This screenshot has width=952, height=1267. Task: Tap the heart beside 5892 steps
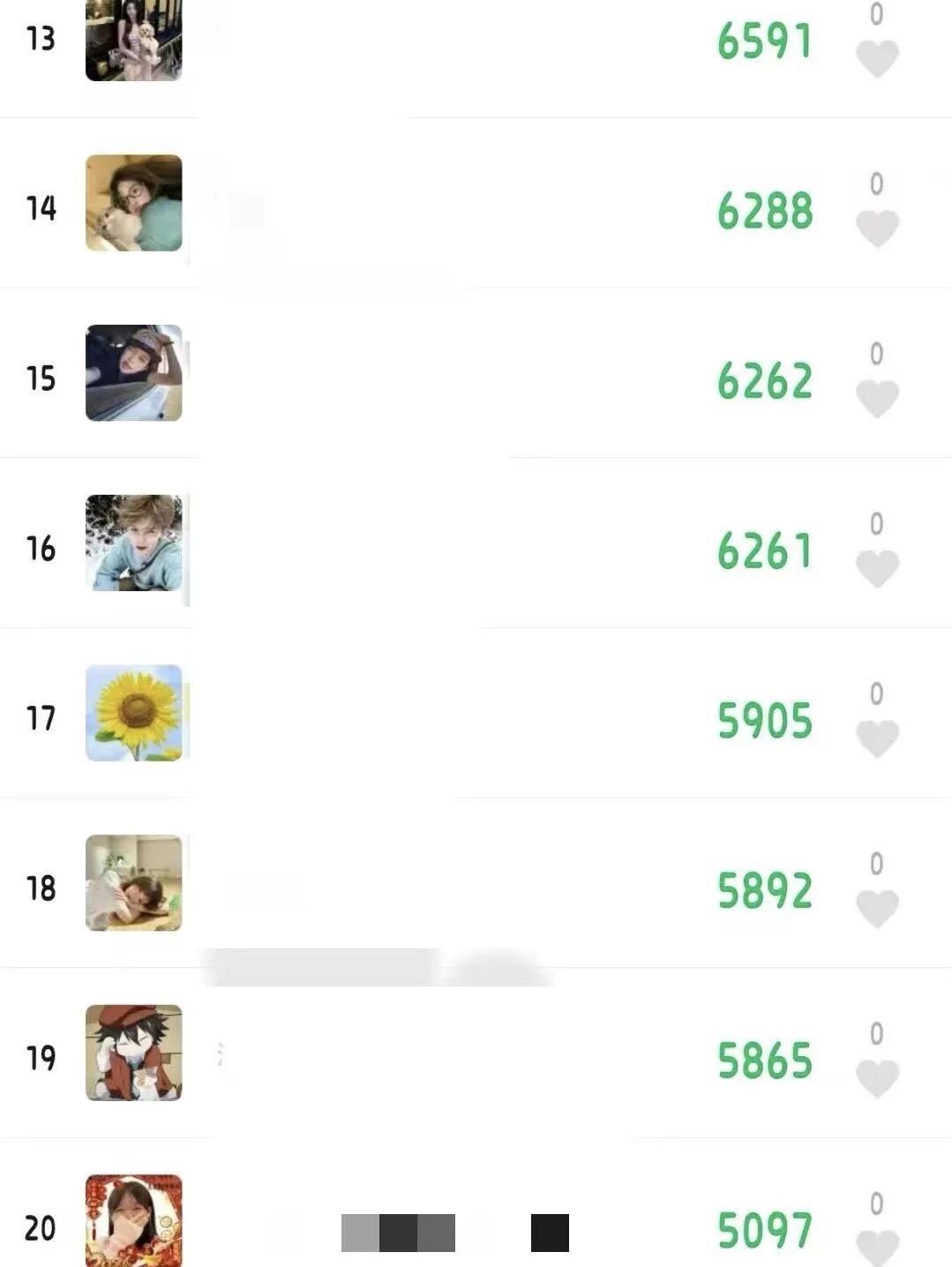[877, 908]
